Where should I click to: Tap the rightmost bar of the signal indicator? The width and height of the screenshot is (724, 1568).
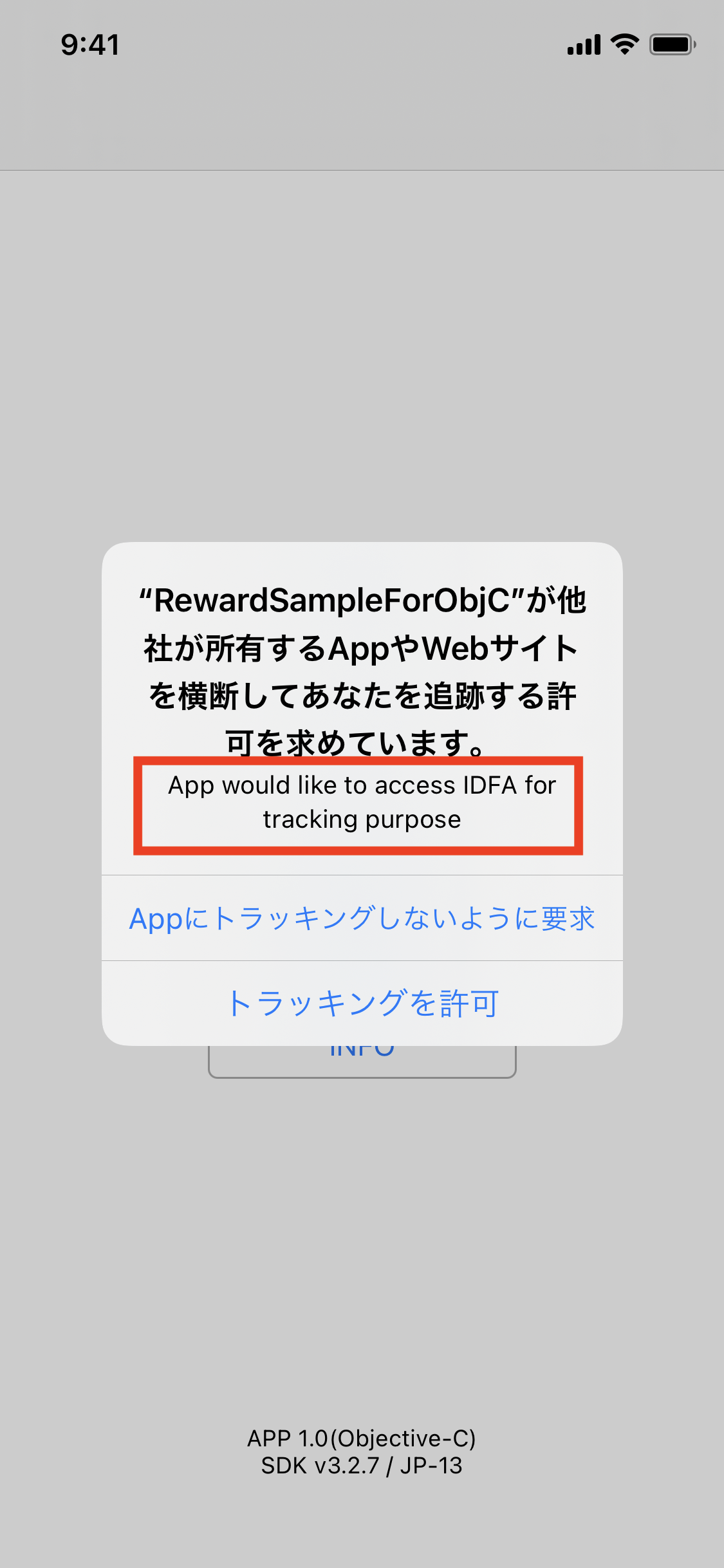pyautogui.click(x=597, y=41)
